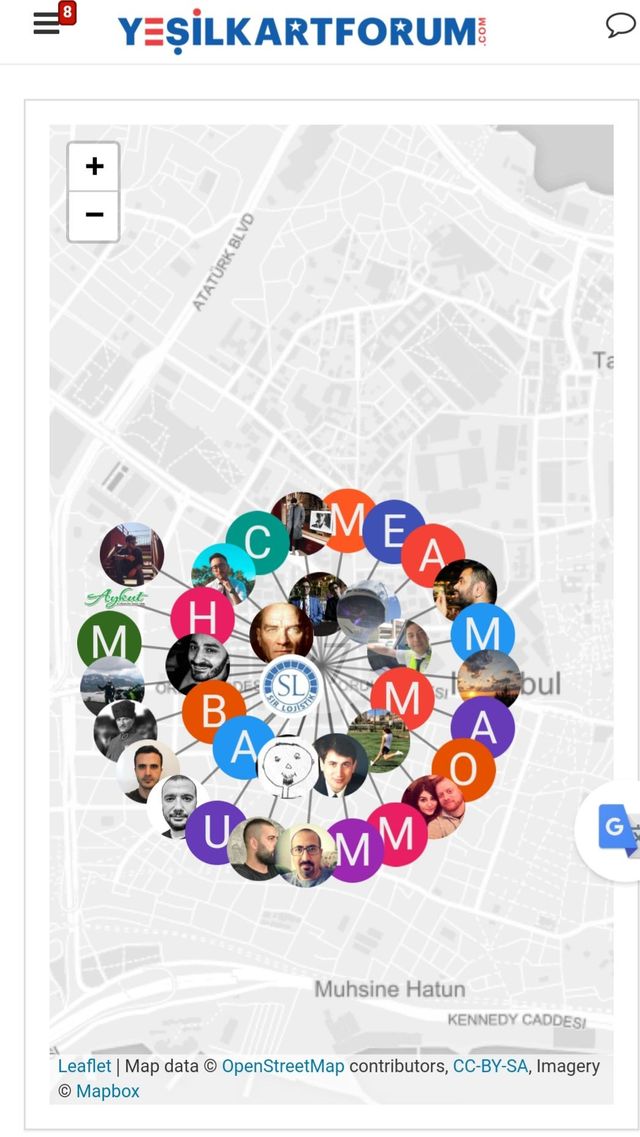The height and width of the screenshot is (1137, 640).
Task: Zoom in on the map
Action: tap(93, 167)
